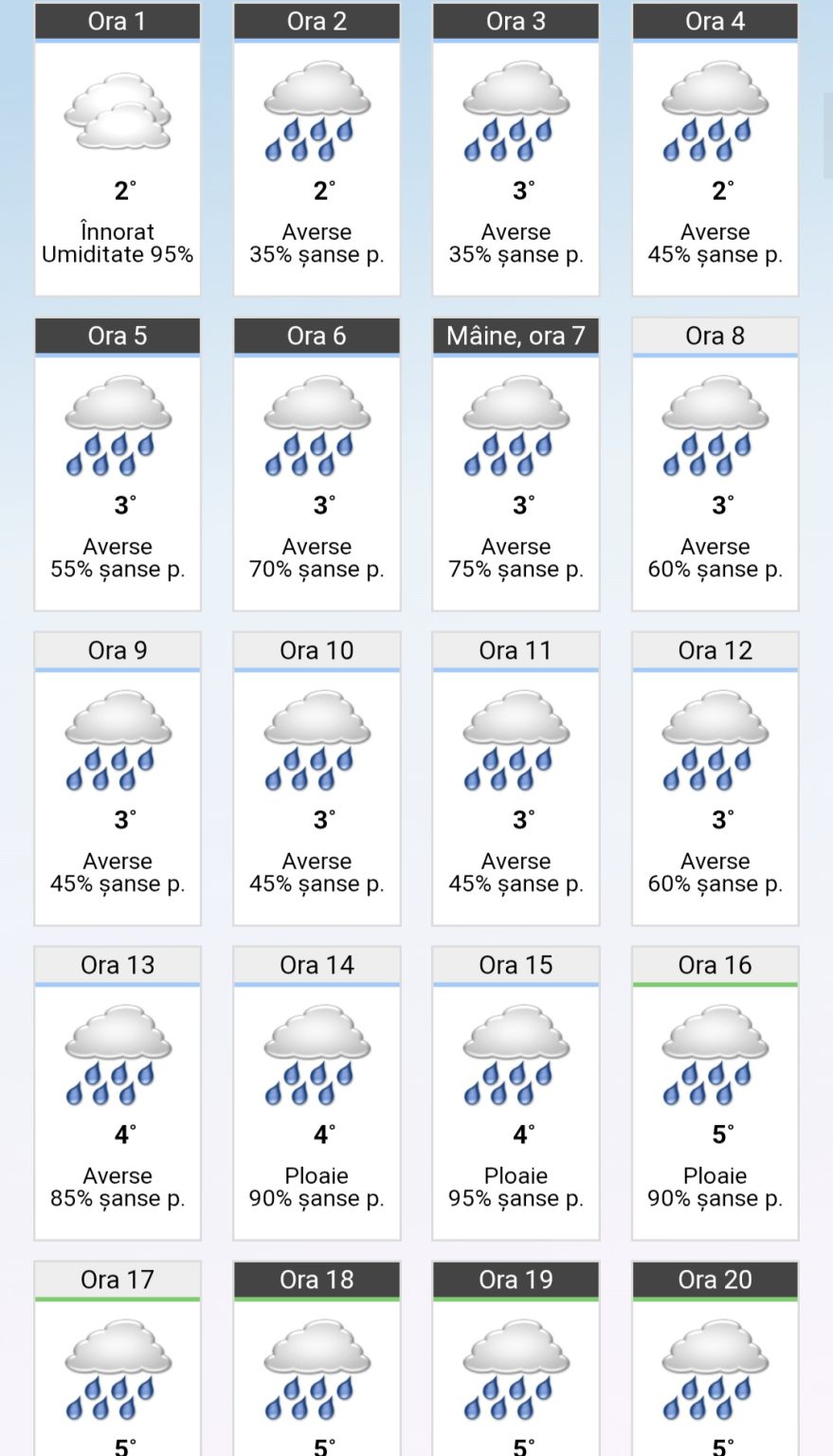This screenshot has height=1456, width=833.
Task: Open the Ora 13 forecast card
Action: click(x=118, y=1094)
